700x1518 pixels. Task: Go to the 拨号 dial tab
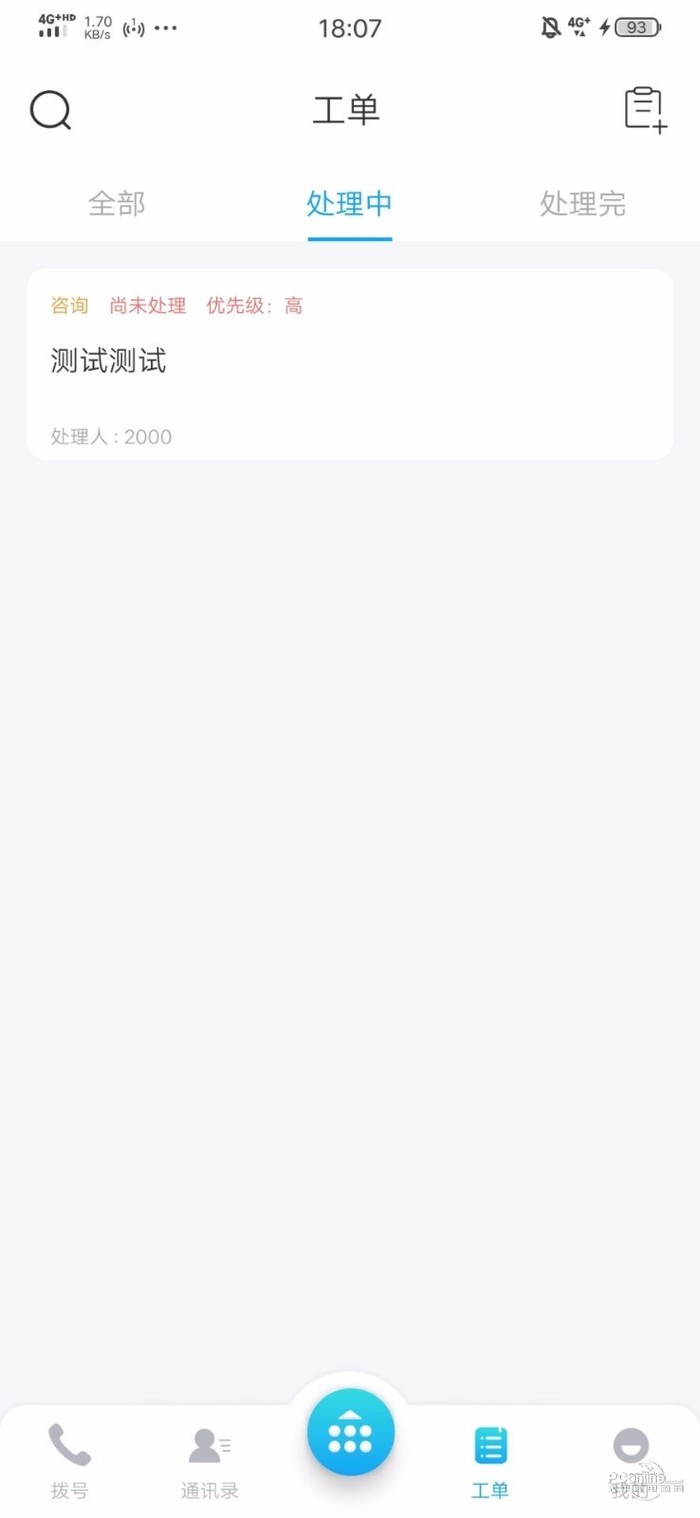[x=69, y=1460]
